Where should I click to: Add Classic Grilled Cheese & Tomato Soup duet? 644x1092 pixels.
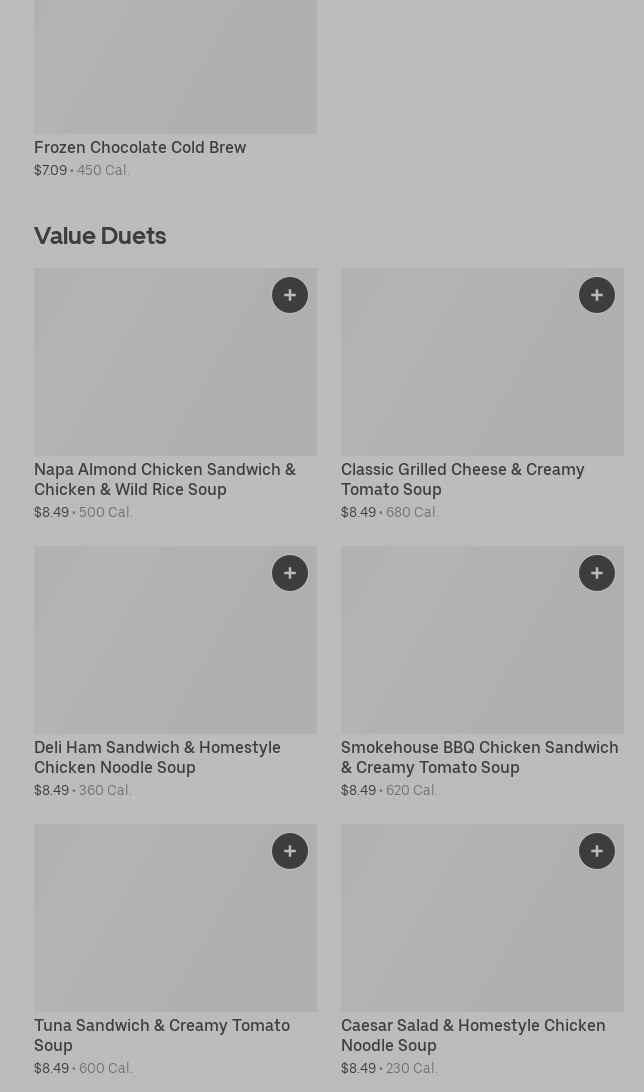click(597, 295)
